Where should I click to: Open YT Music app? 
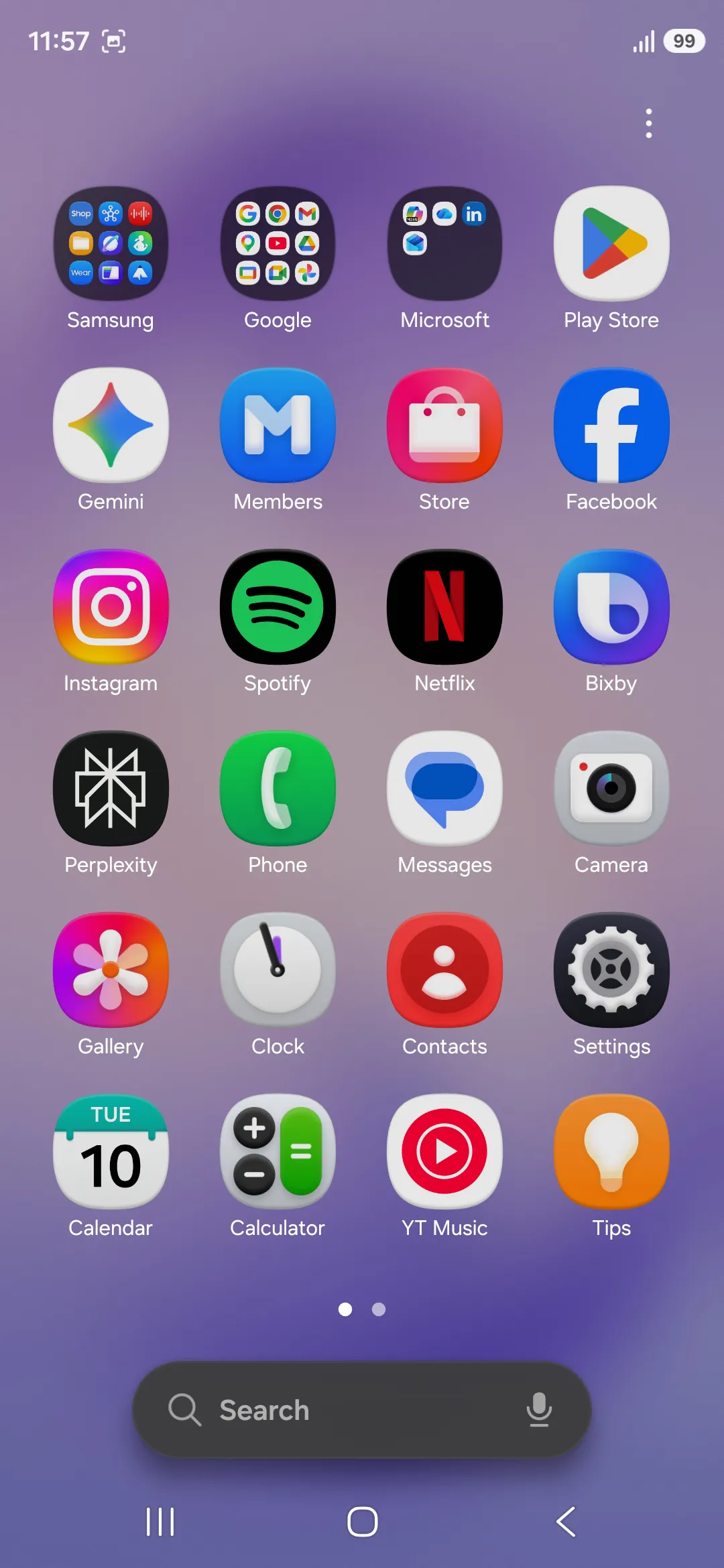pos(444,1151)
